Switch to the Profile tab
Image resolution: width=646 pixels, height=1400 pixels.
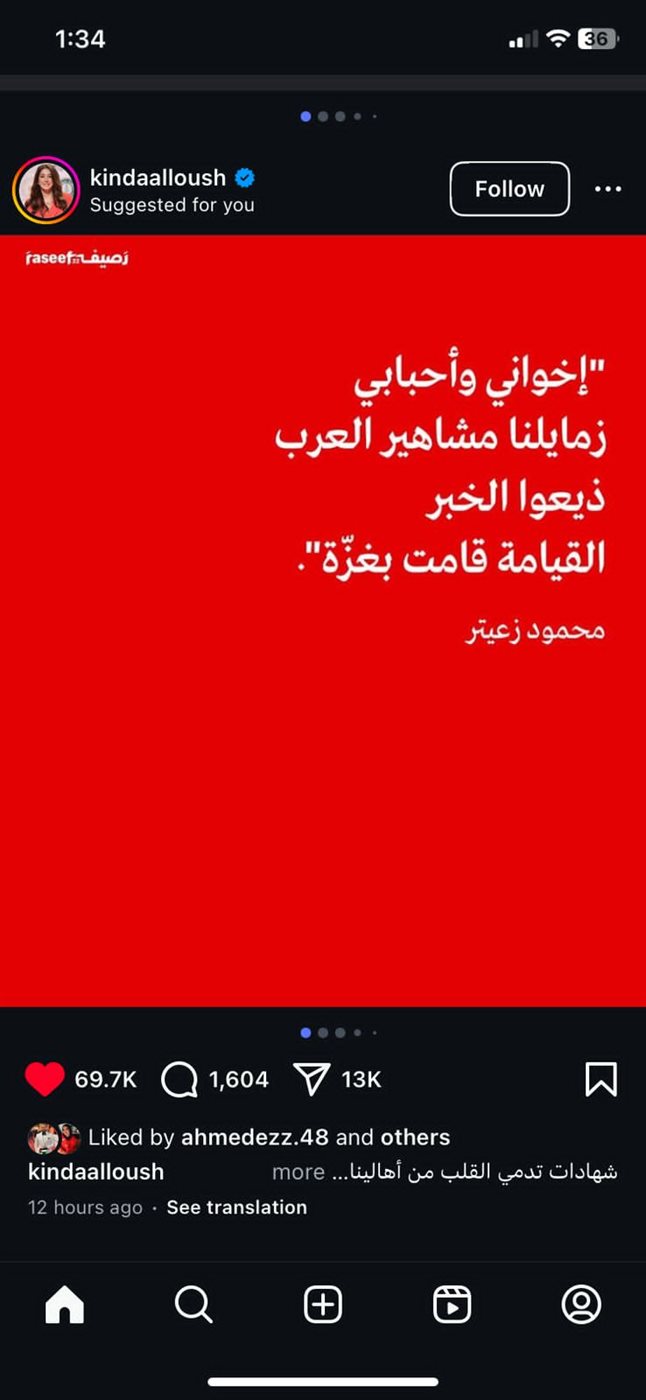pyautogui.click(x=581, y=1305)
